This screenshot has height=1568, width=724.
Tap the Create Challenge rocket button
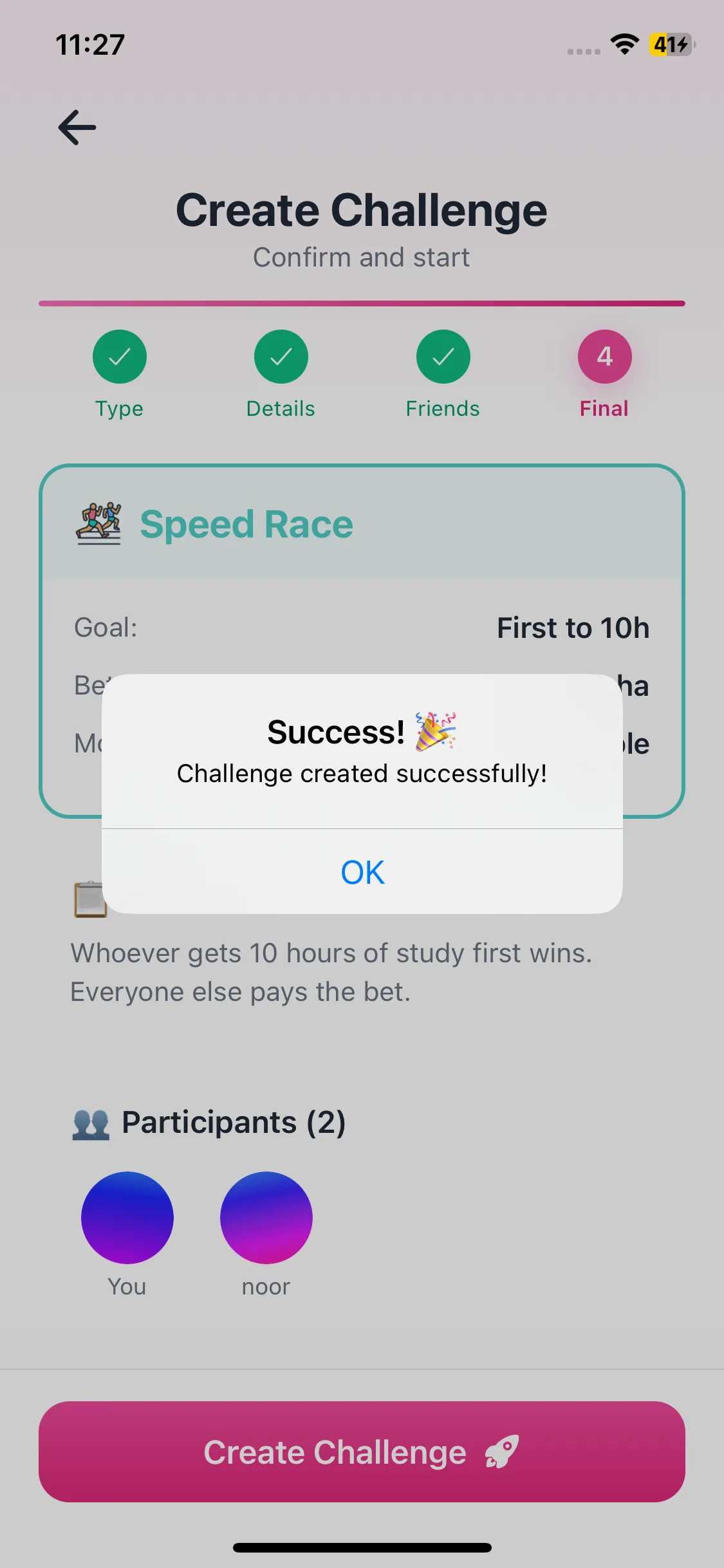362,1451
